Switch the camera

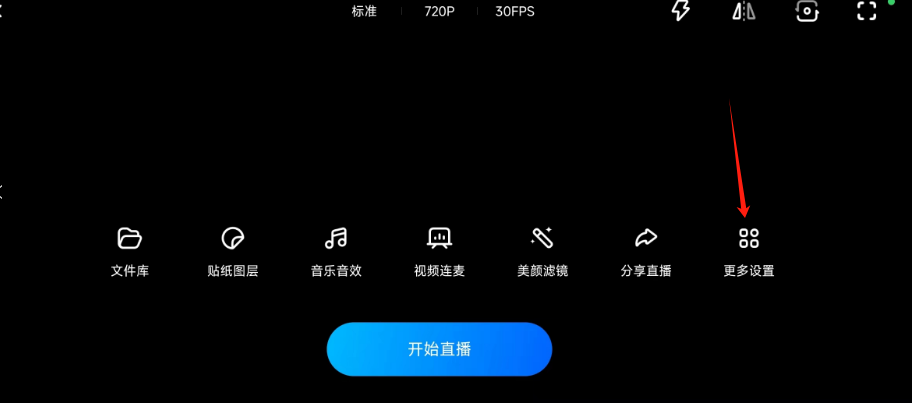click(x=805, y=11)
